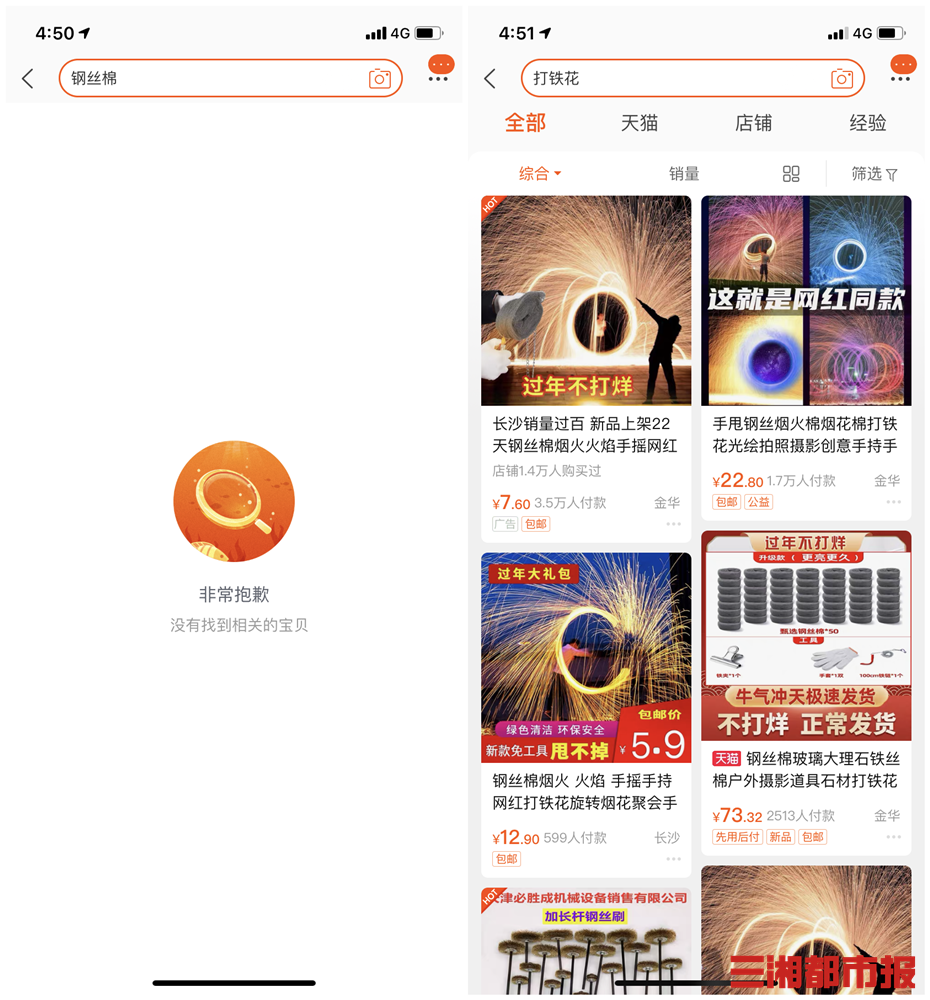Switch to the 店铺 tab
930x1000 pixels.
[x=753, y=123]
